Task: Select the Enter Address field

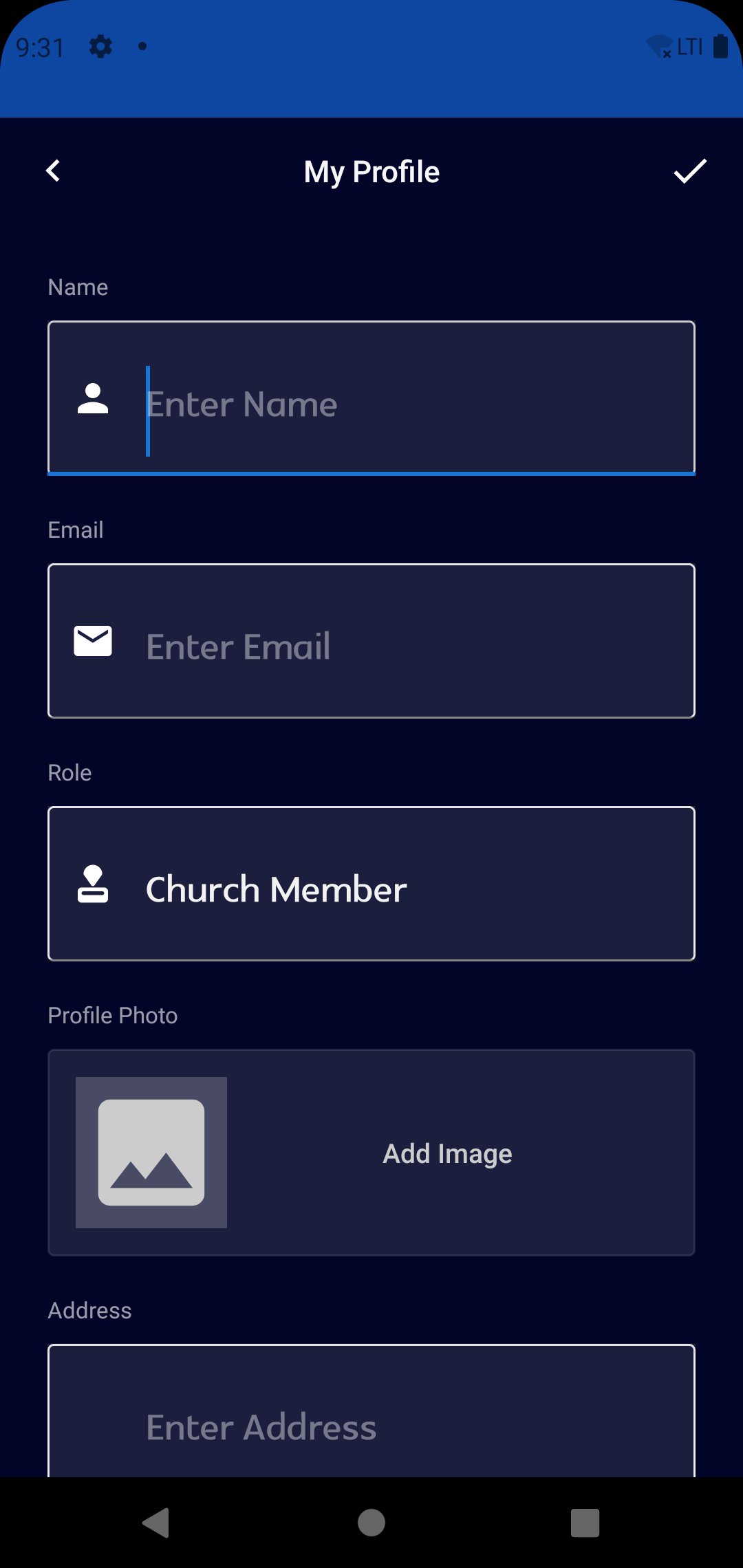Action: click(371, 1411)
